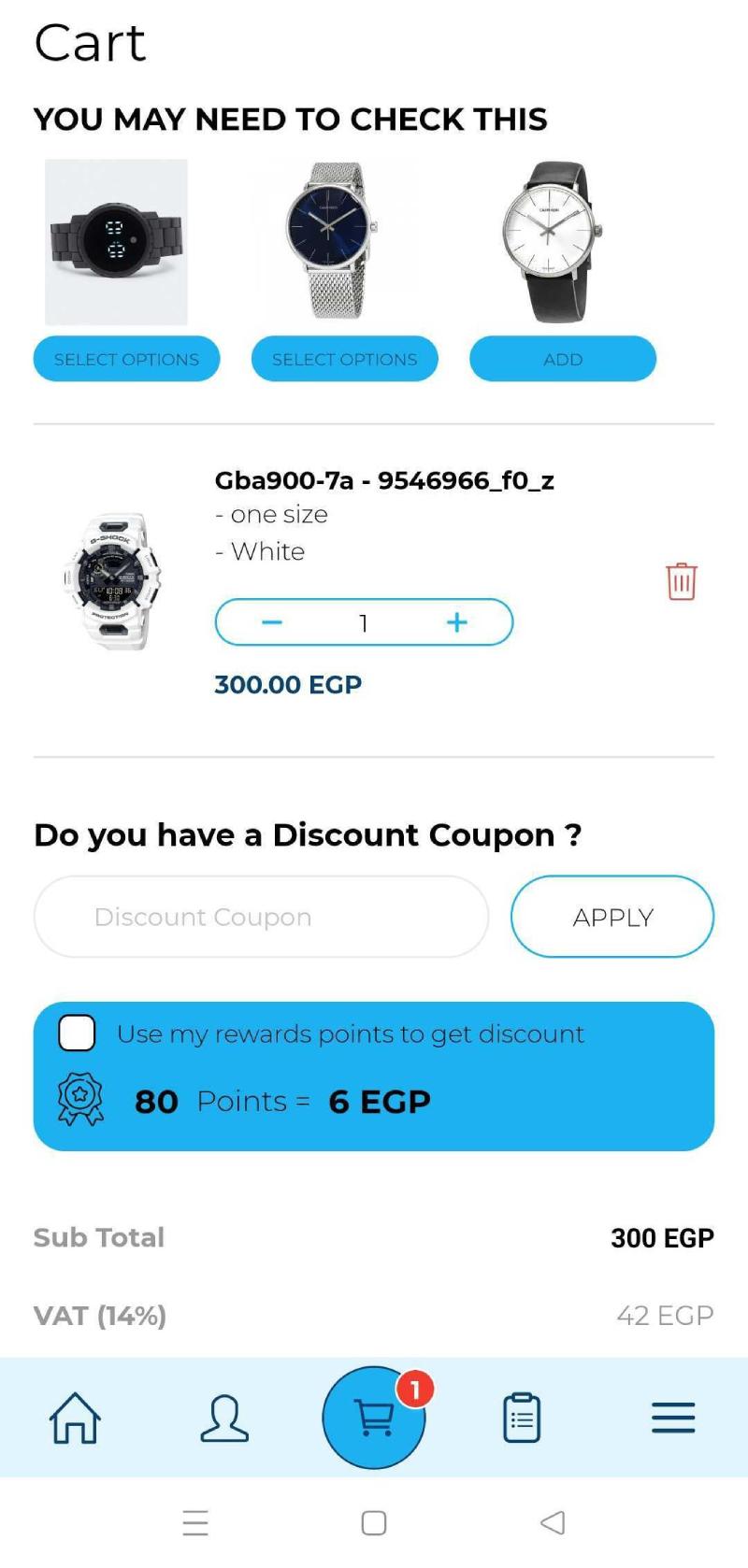This screenshot has height=1568, width=748.
Task: Open the profile tab
Action: pos(224,1418)
